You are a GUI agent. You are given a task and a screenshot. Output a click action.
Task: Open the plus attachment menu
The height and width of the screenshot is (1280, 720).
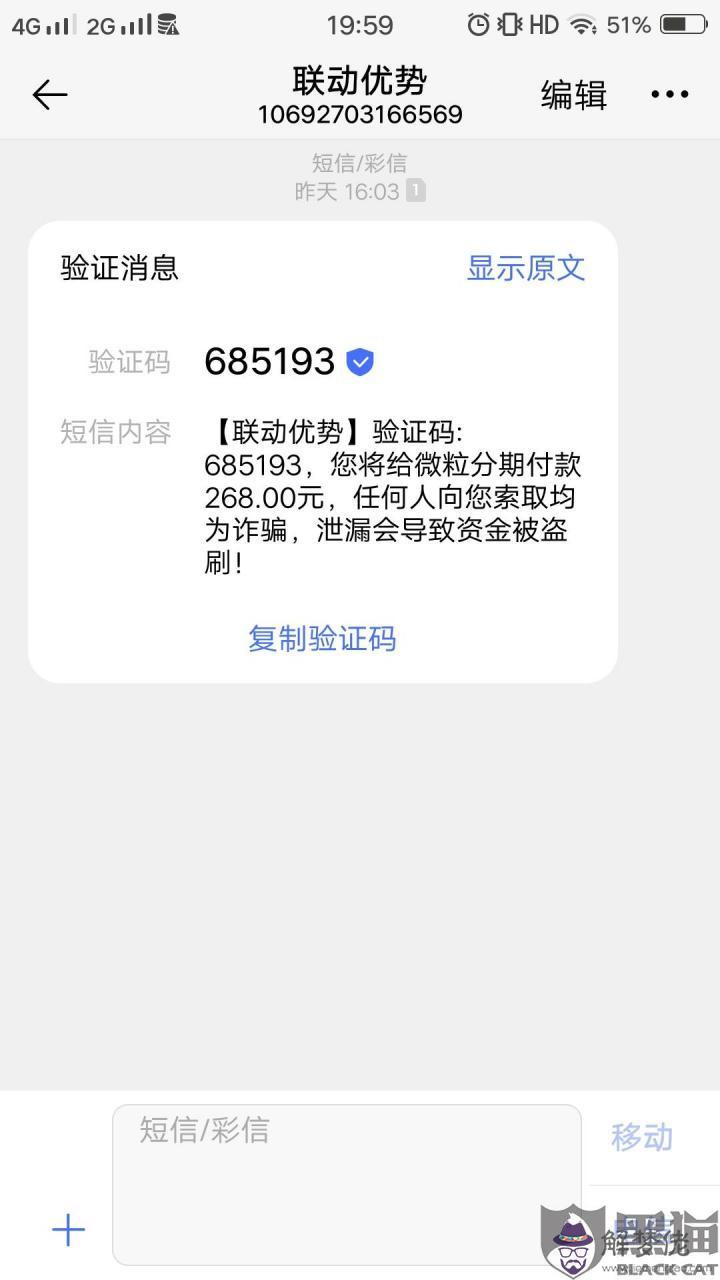tap(68, 1230)
